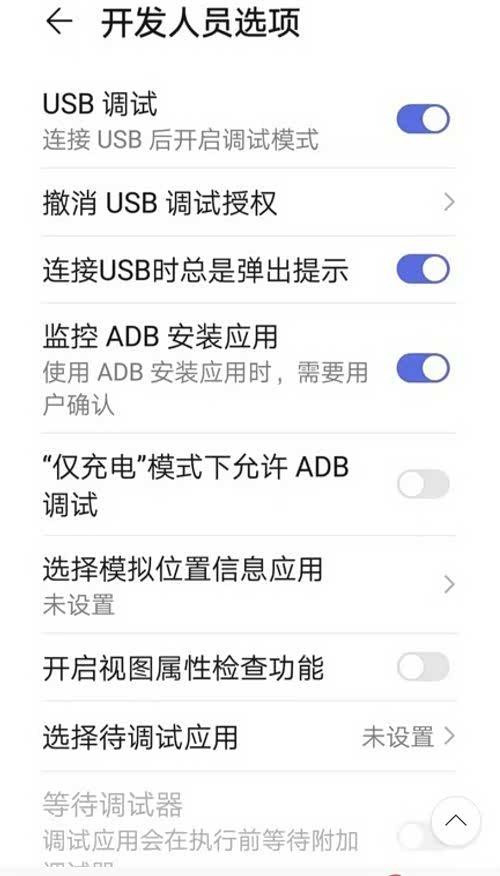The height and width of the screenshot is (876, 500).
Task: Enable "仅充电"模式下允许 ADB 调试
Action: pyautogui.click(x=423, y=484)
